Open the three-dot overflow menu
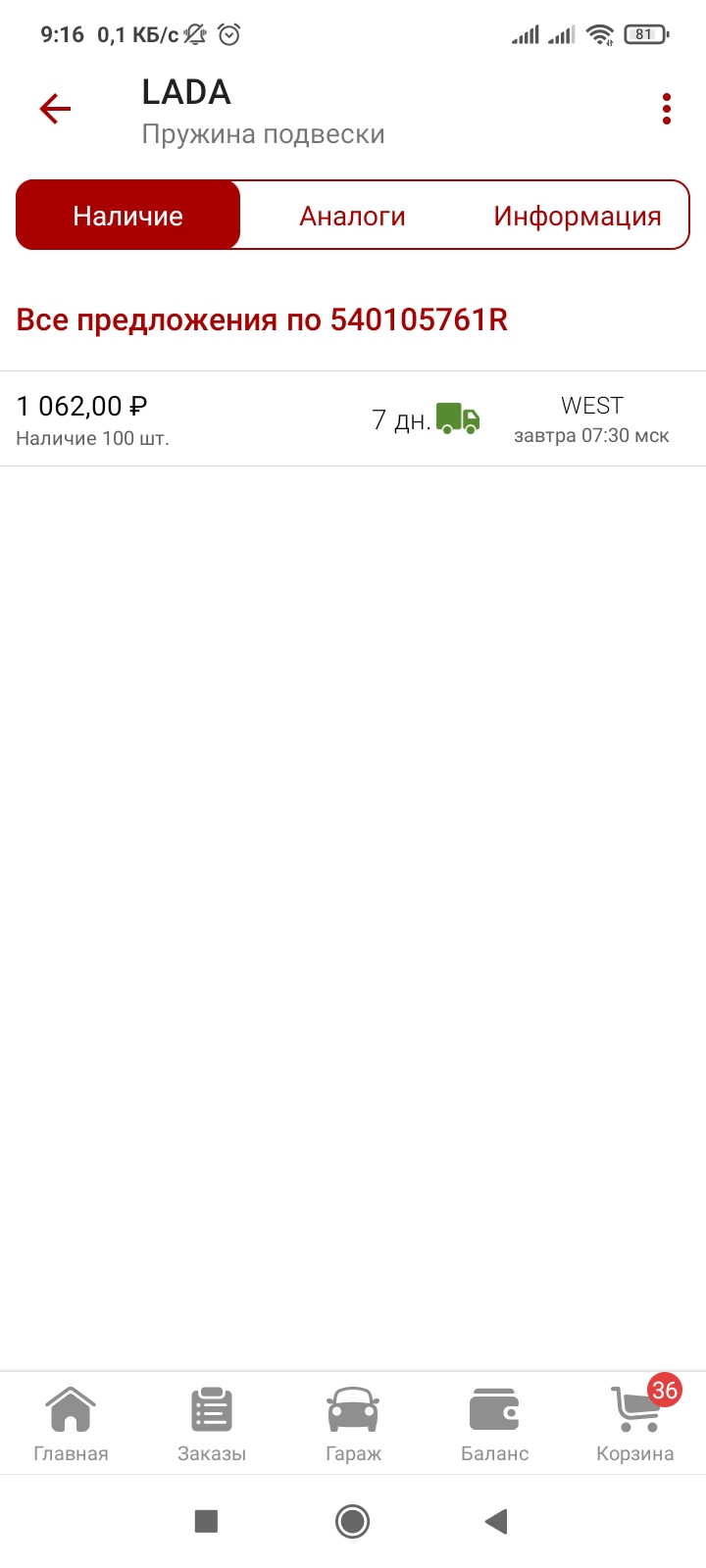The width and height of the screenshot is (706, 1568). pos(667,109)
